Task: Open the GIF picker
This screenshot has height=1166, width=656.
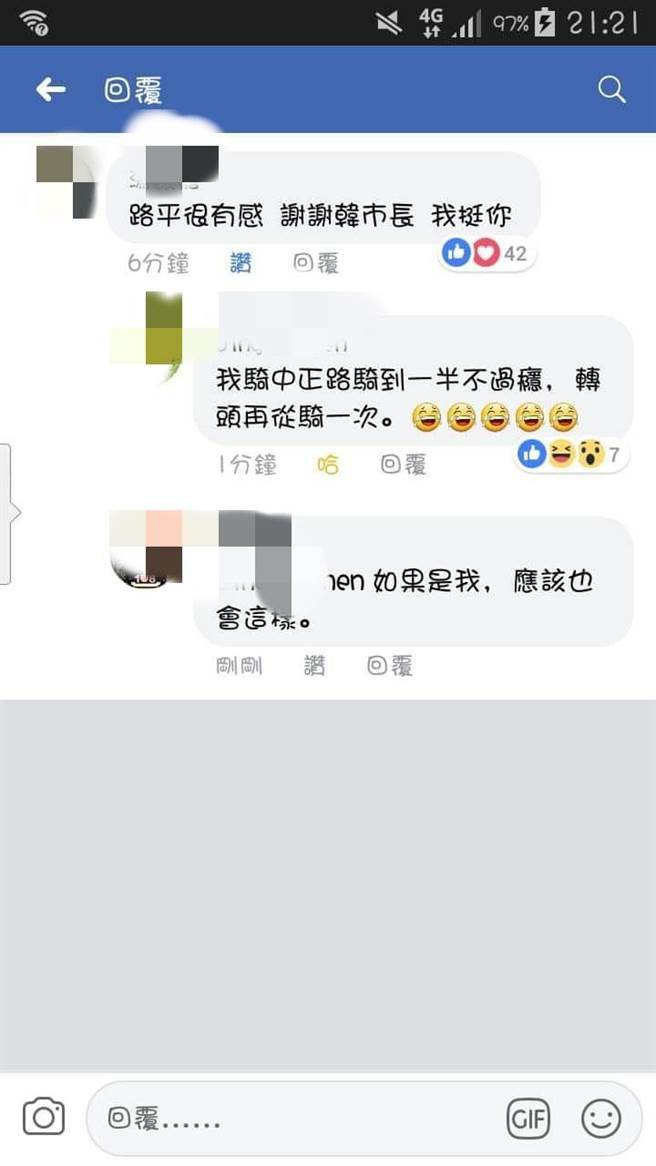Action: coord(528,1118)
